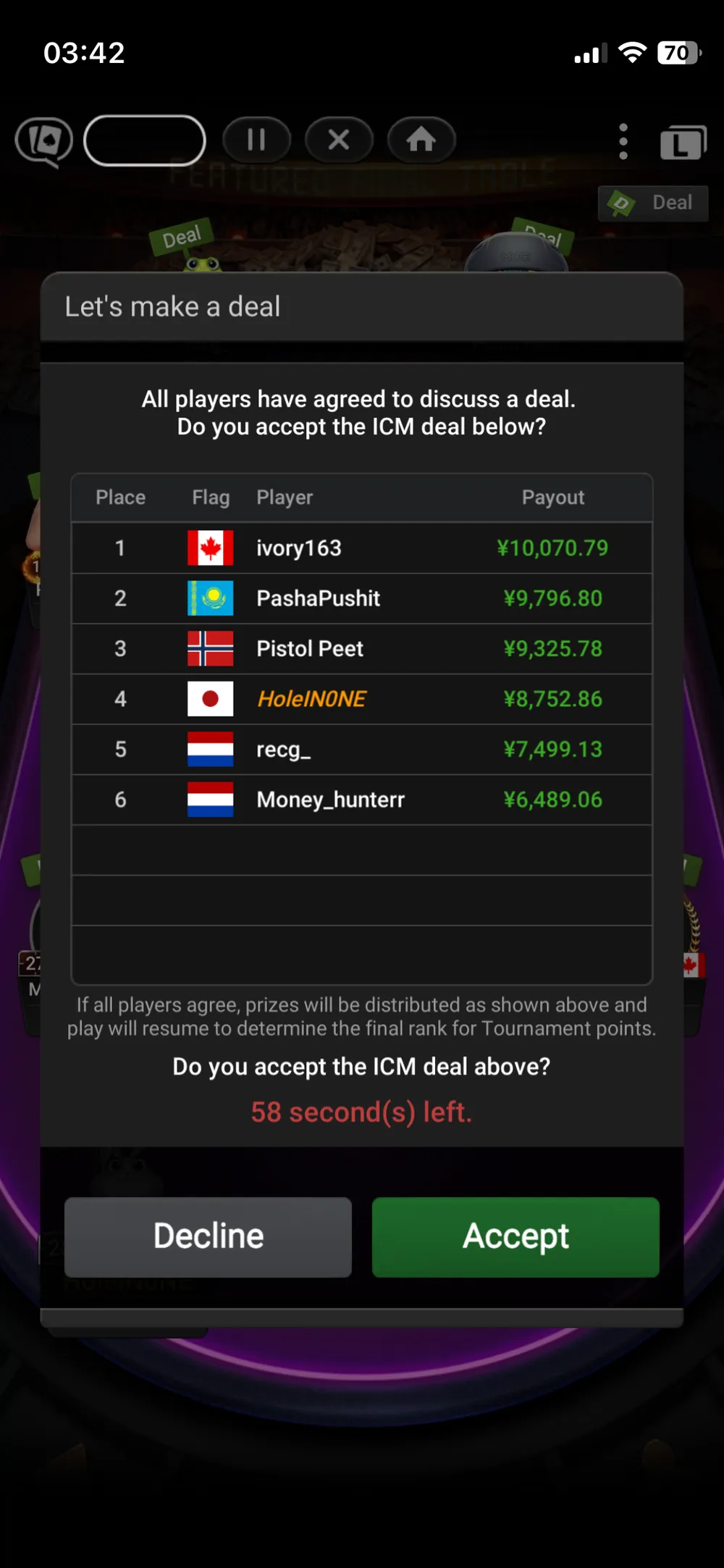Screen dimensions: 724x1568
Task: Tap the Deal button at top right
Action: point(654,203)
